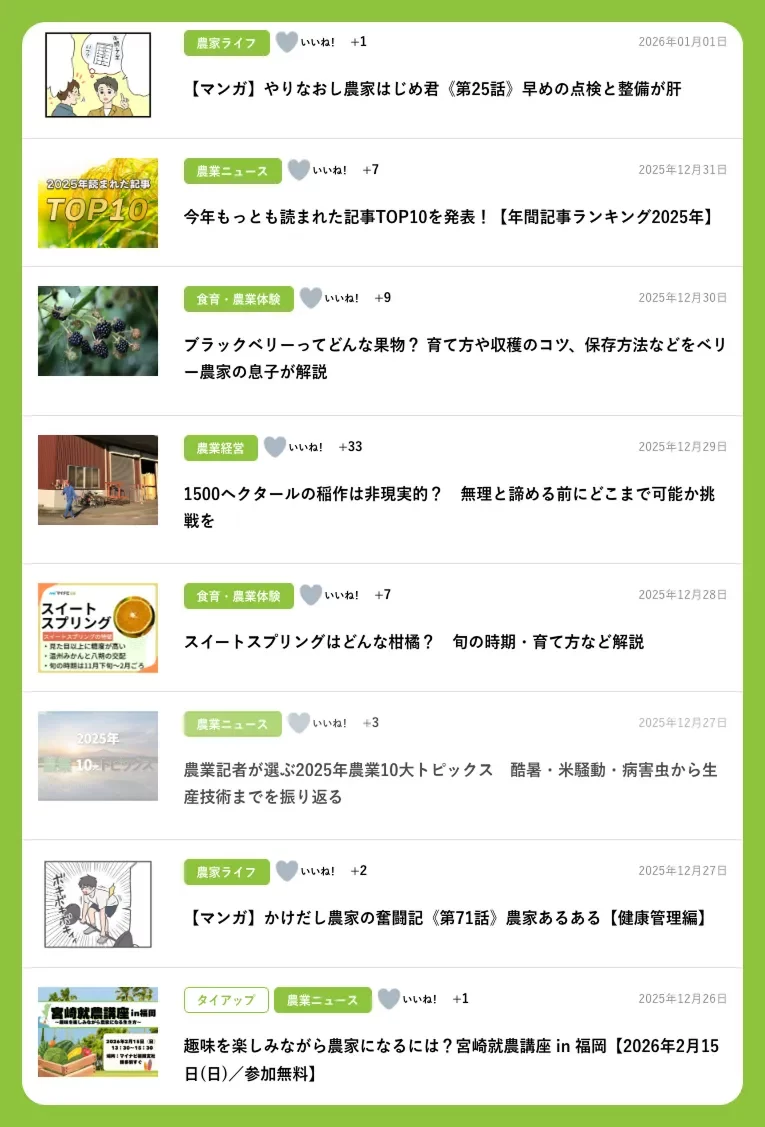This screenshot has height=1127, width=765.
Task: Like the スイートスプリング article
Action: [311, 595]
